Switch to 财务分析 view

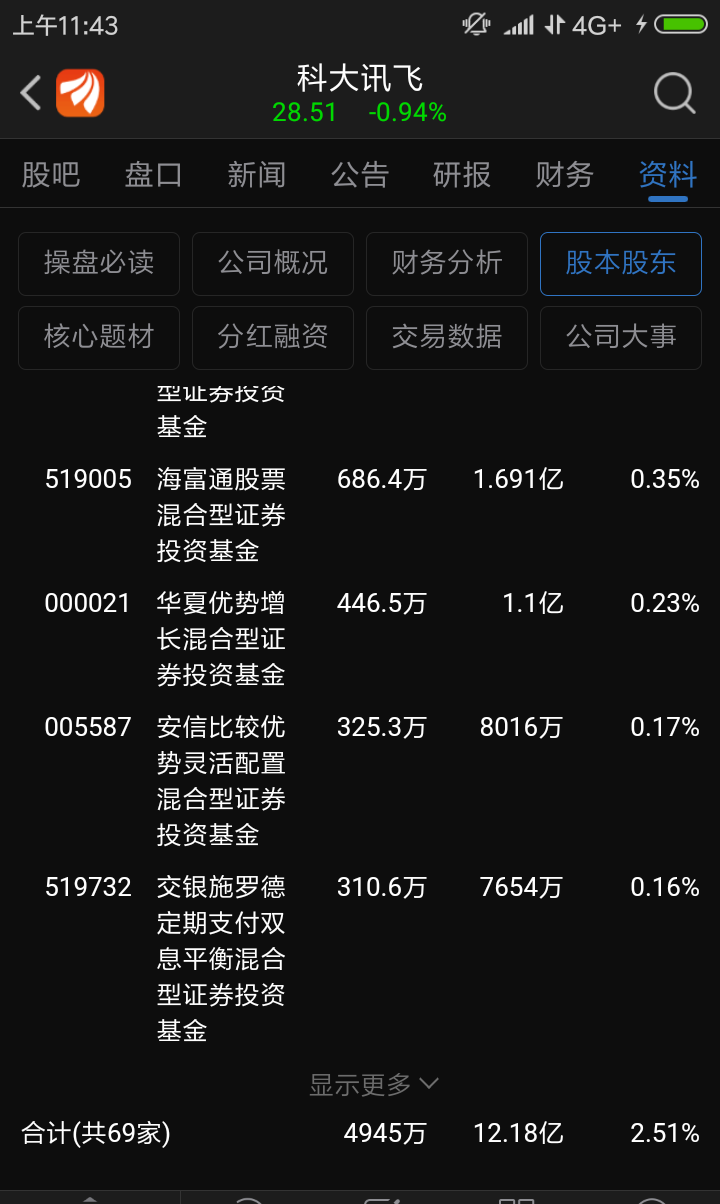pos(446,264)
